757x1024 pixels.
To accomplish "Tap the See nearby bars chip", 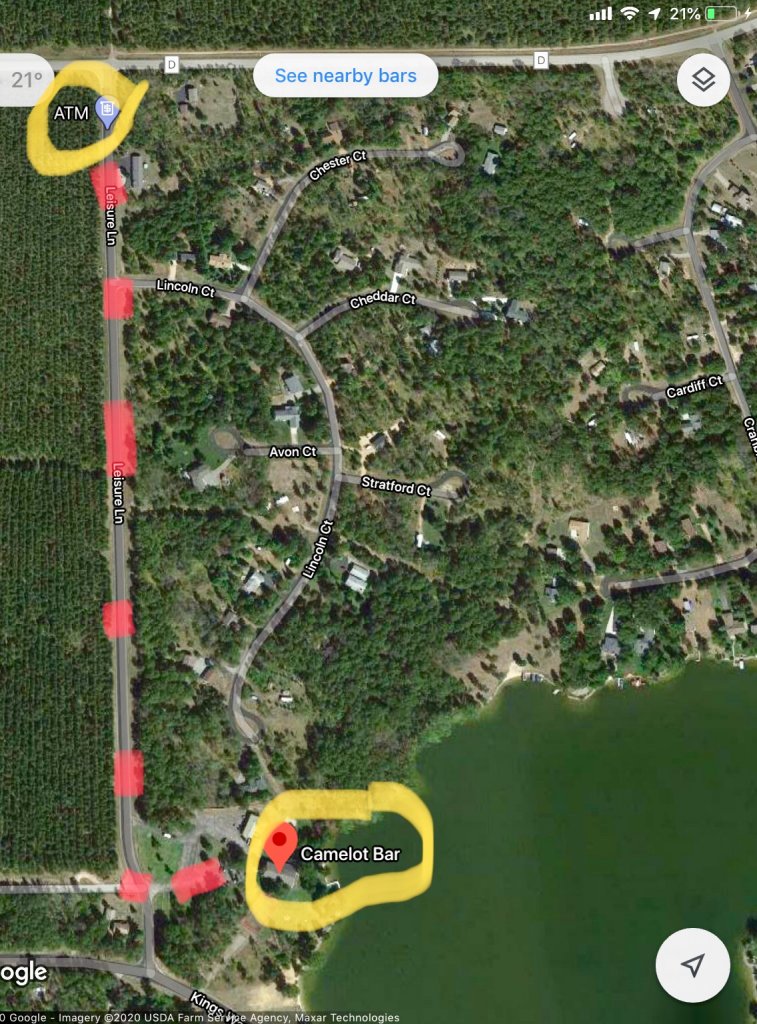I will 345,75.
